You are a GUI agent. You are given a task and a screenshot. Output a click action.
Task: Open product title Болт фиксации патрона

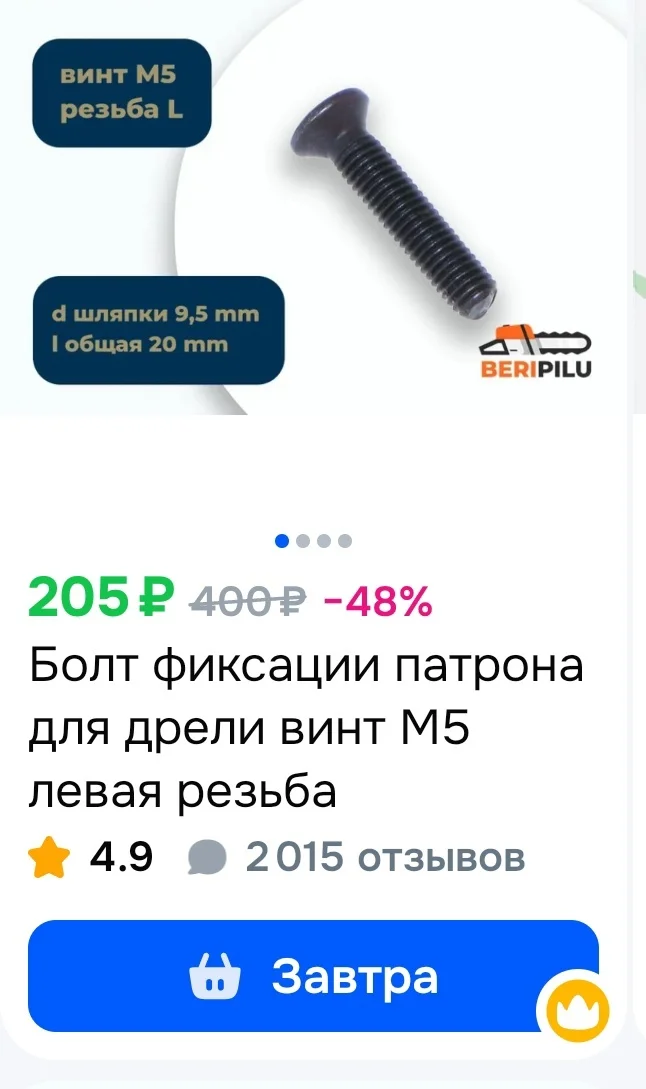click(305, 728)
